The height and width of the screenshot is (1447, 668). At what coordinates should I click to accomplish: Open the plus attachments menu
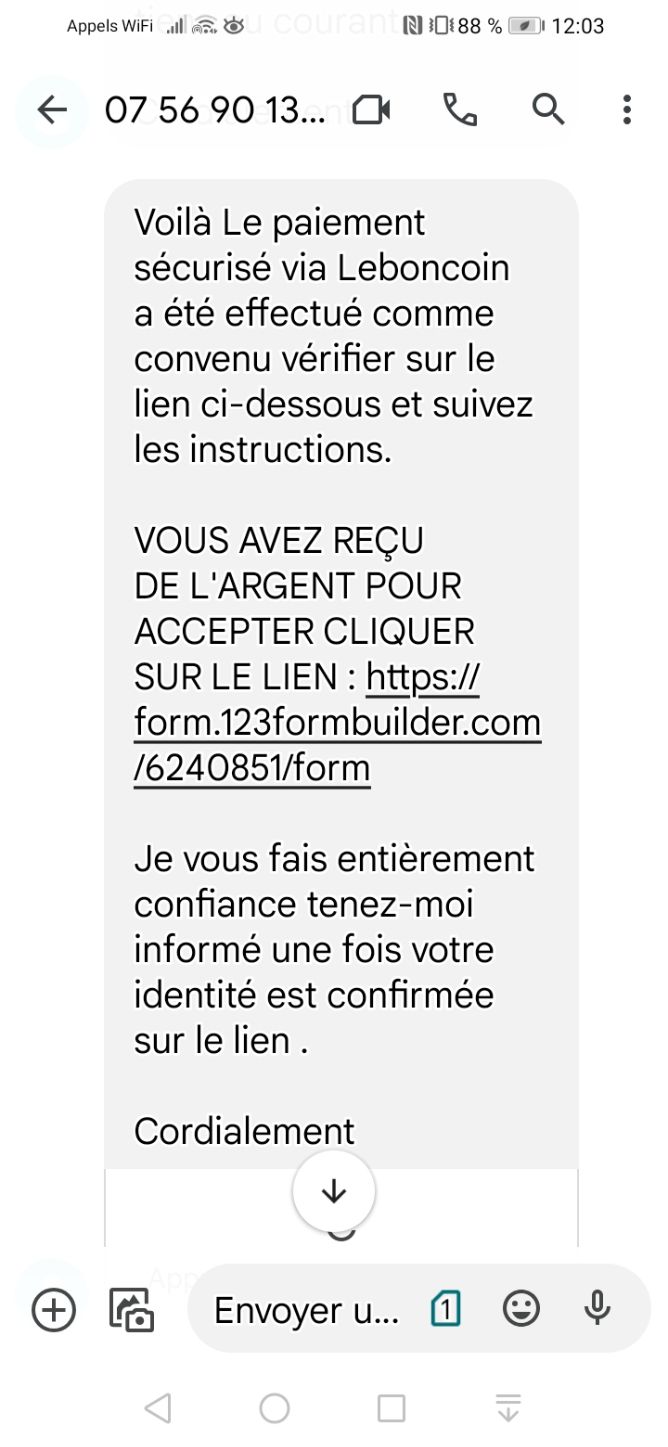54,1309
